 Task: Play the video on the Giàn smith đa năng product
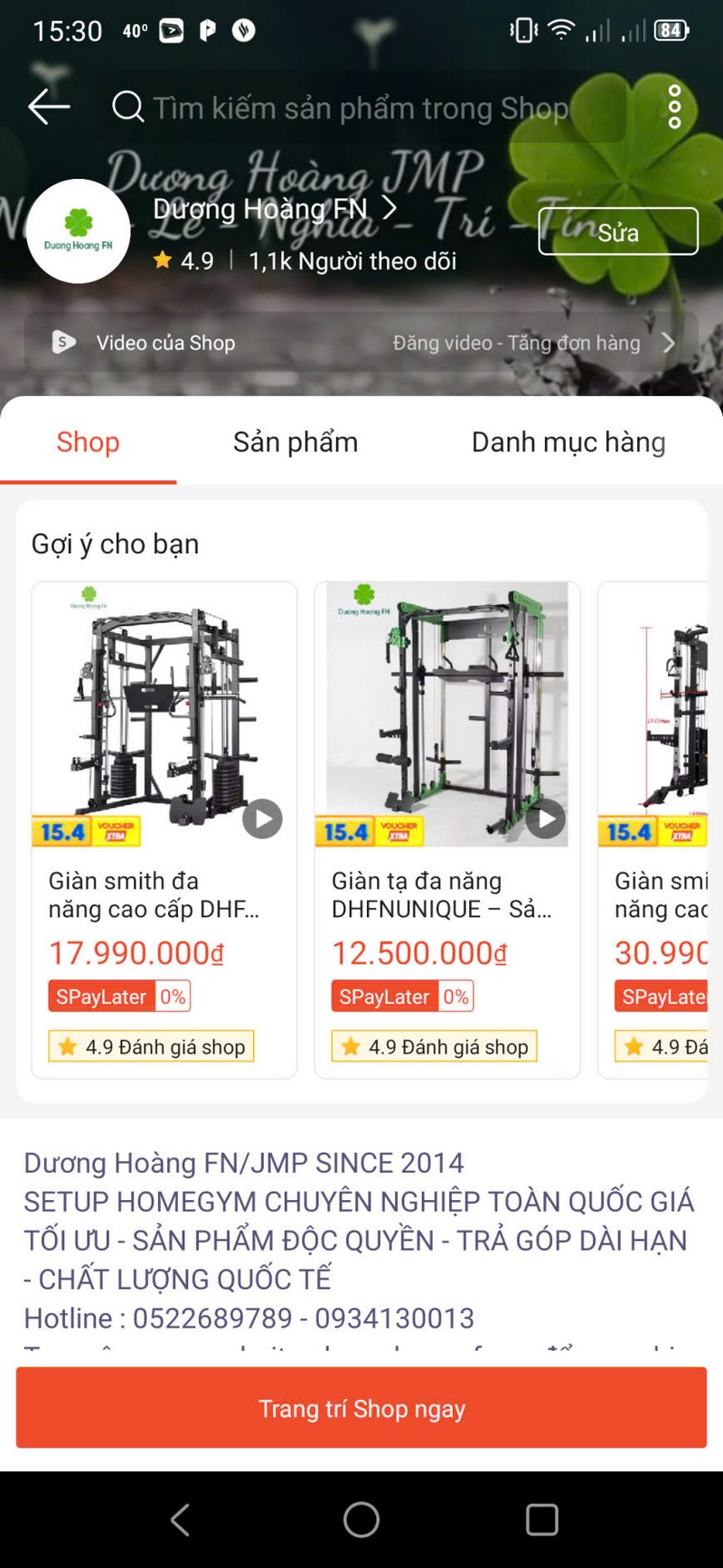pos(262,819)
